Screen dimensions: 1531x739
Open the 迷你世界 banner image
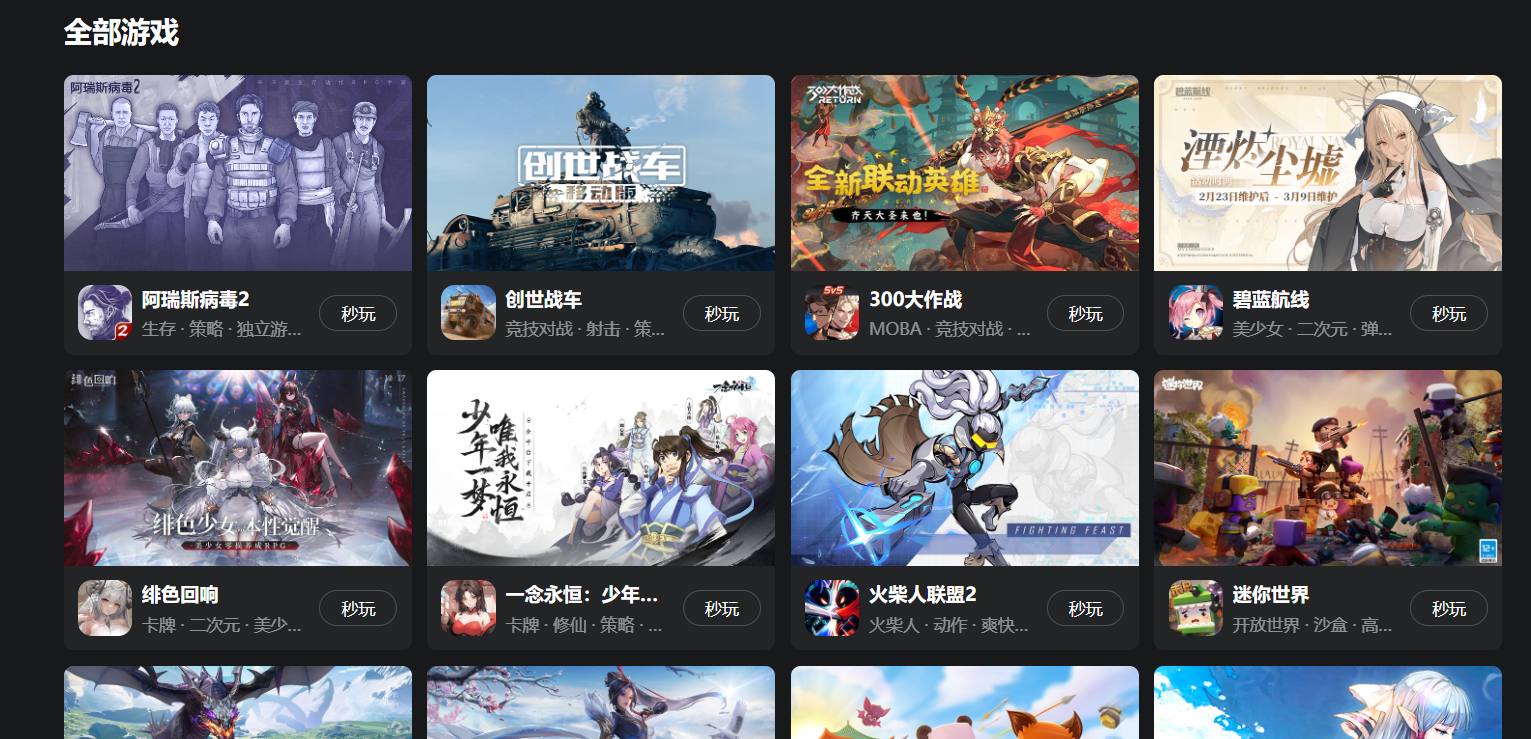coord(1328,468)
